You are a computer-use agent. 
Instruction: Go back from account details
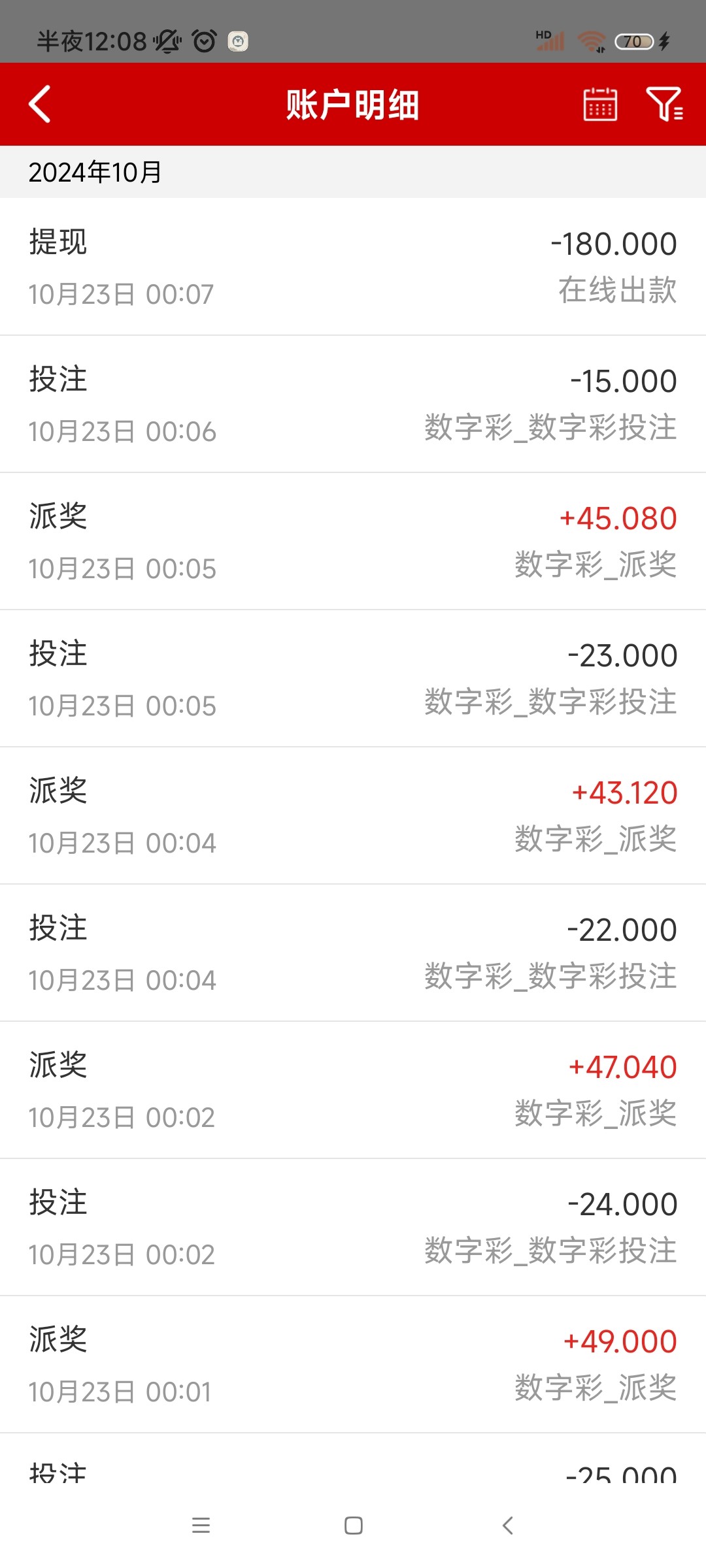point(40,105)
